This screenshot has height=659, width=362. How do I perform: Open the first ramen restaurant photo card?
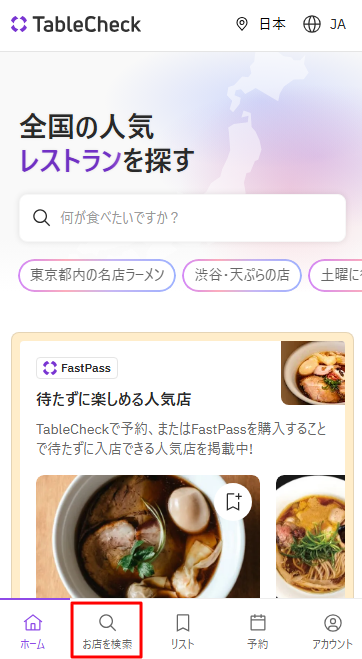coord(148,536)
